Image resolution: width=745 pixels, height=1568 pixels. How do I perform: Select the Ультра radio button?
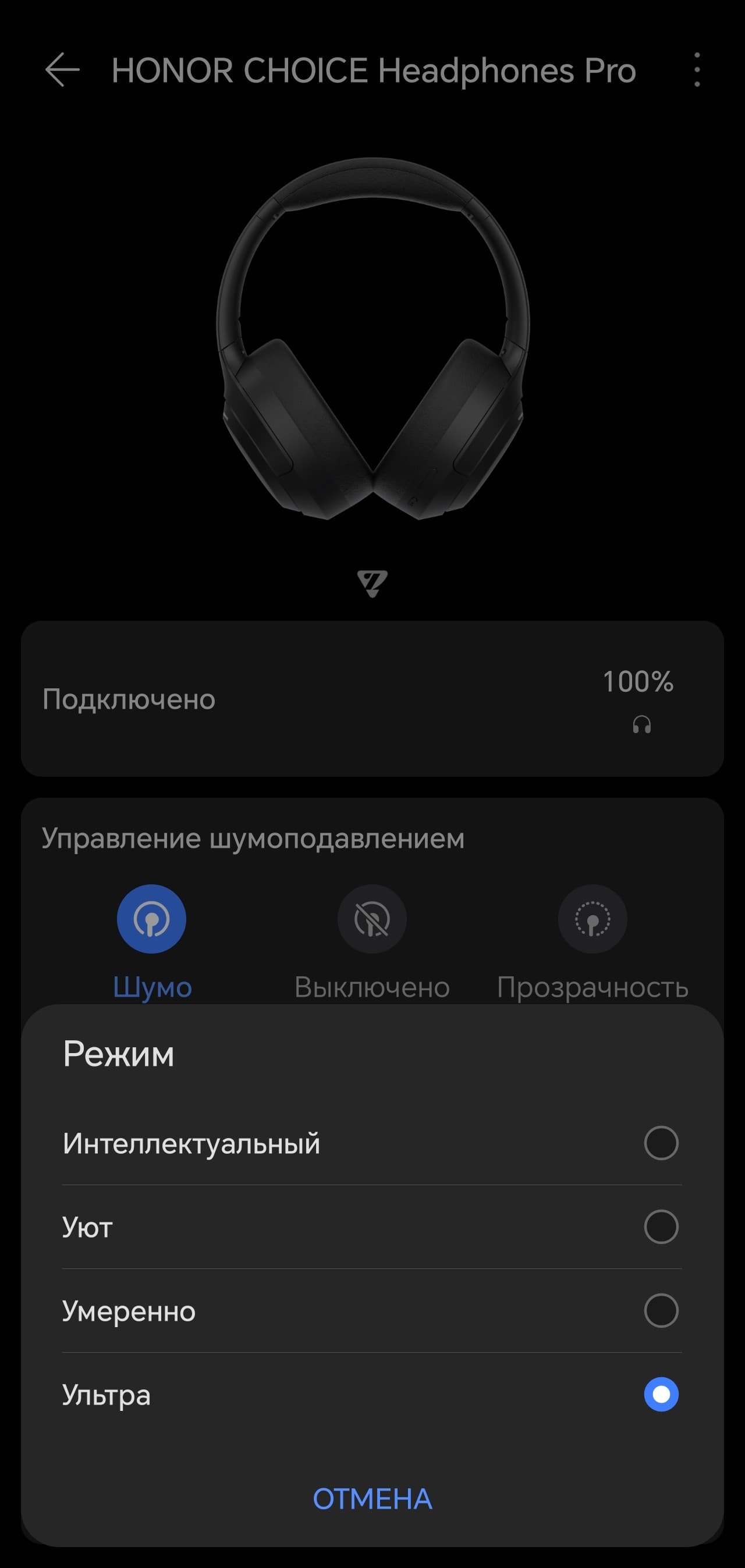tap(661, 1394)
